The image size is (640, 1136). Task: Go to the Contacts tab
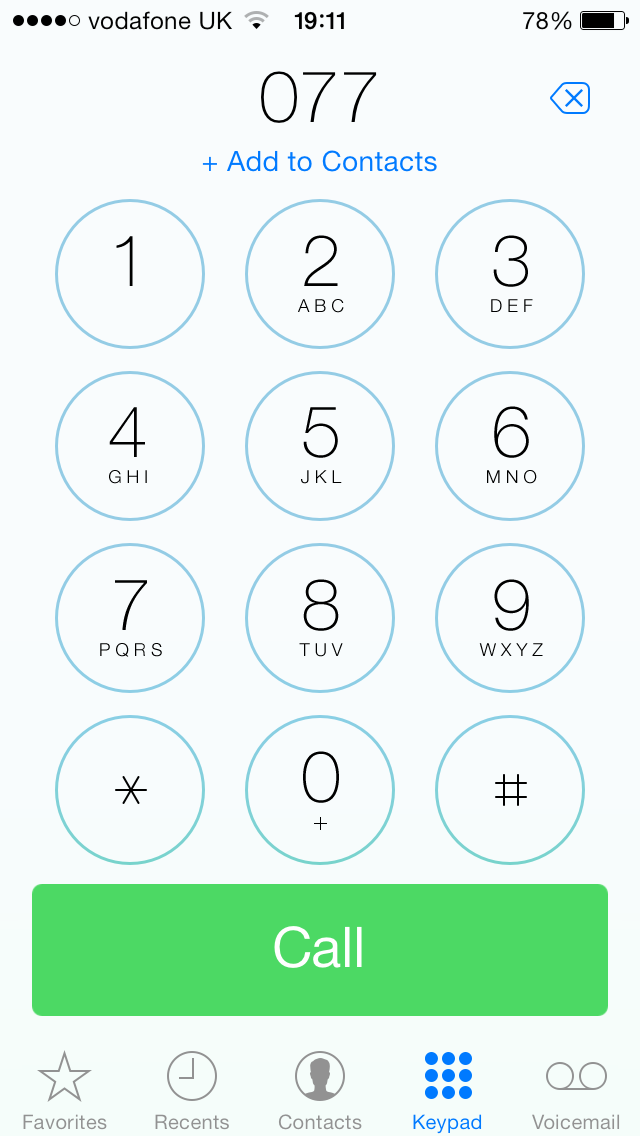pyautogui.click(x=320, y=1090)
